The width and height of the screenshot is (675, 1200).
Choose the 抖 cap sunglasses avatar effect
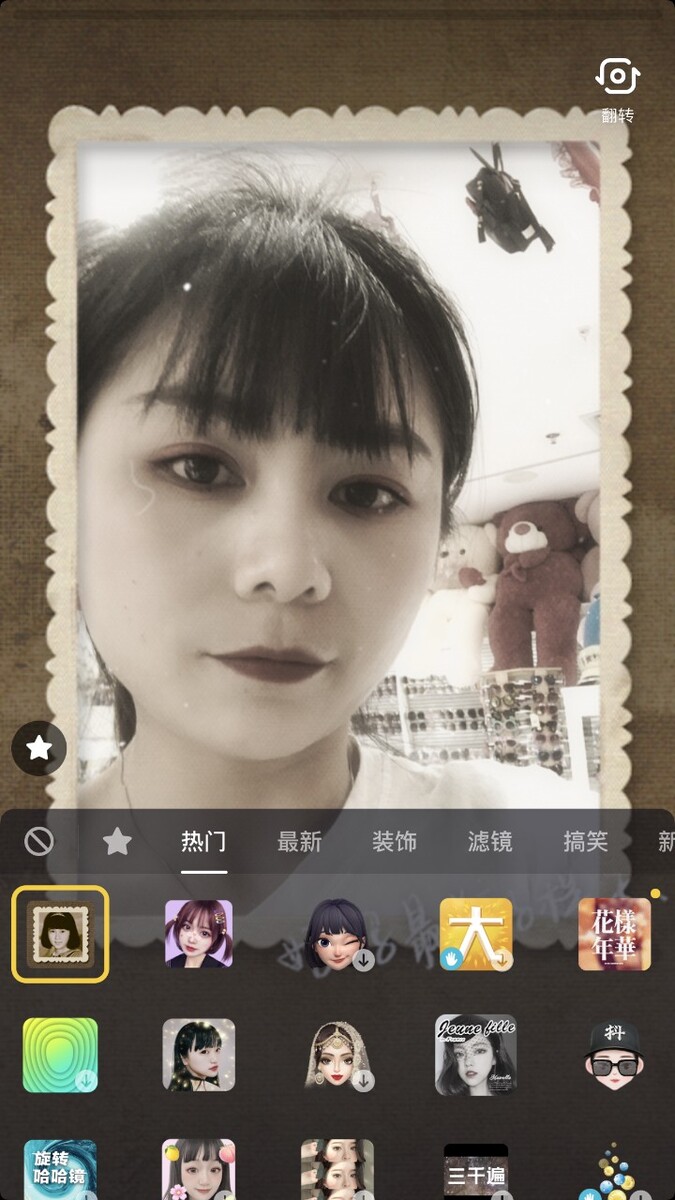pyautogui.click(x=614, y=1055)
